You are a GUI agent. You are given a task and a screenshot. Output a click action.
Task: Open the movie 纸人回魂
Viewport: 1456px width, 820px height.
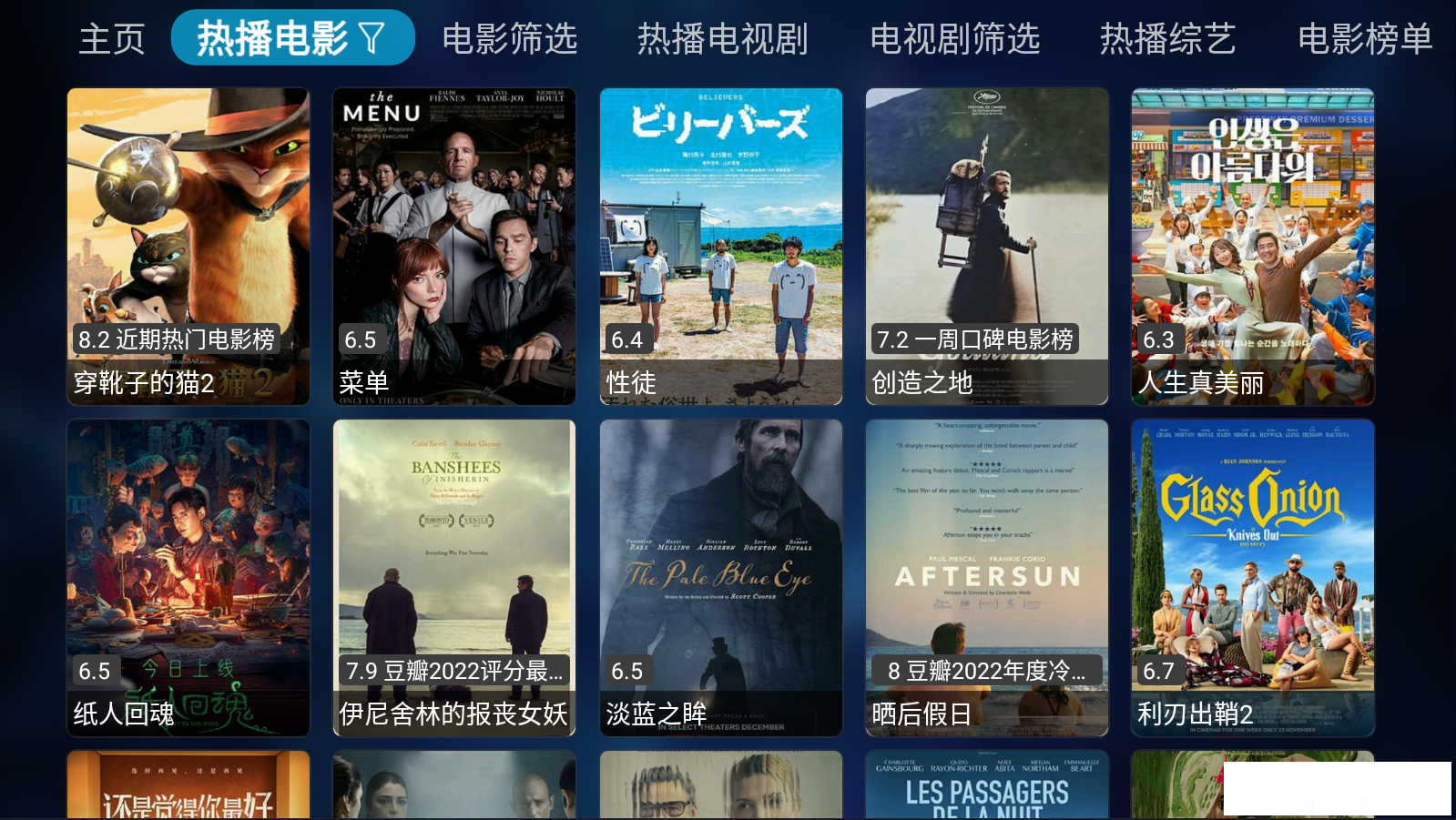pyautogui.click(x=188, y=577)
